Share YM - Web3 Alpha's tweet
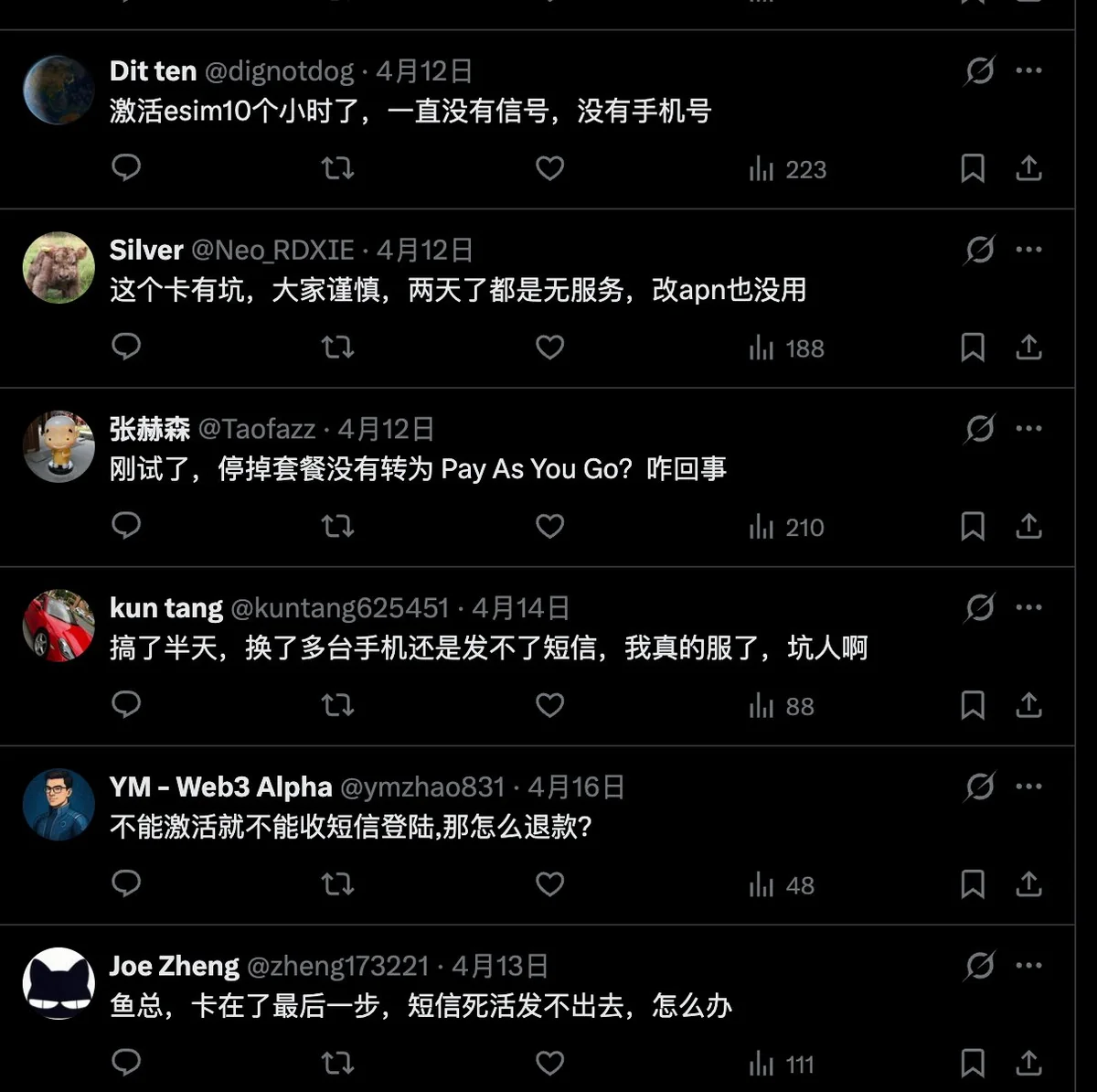The width and height of the screenshot is (1097, 1092). click(1028, 884)
